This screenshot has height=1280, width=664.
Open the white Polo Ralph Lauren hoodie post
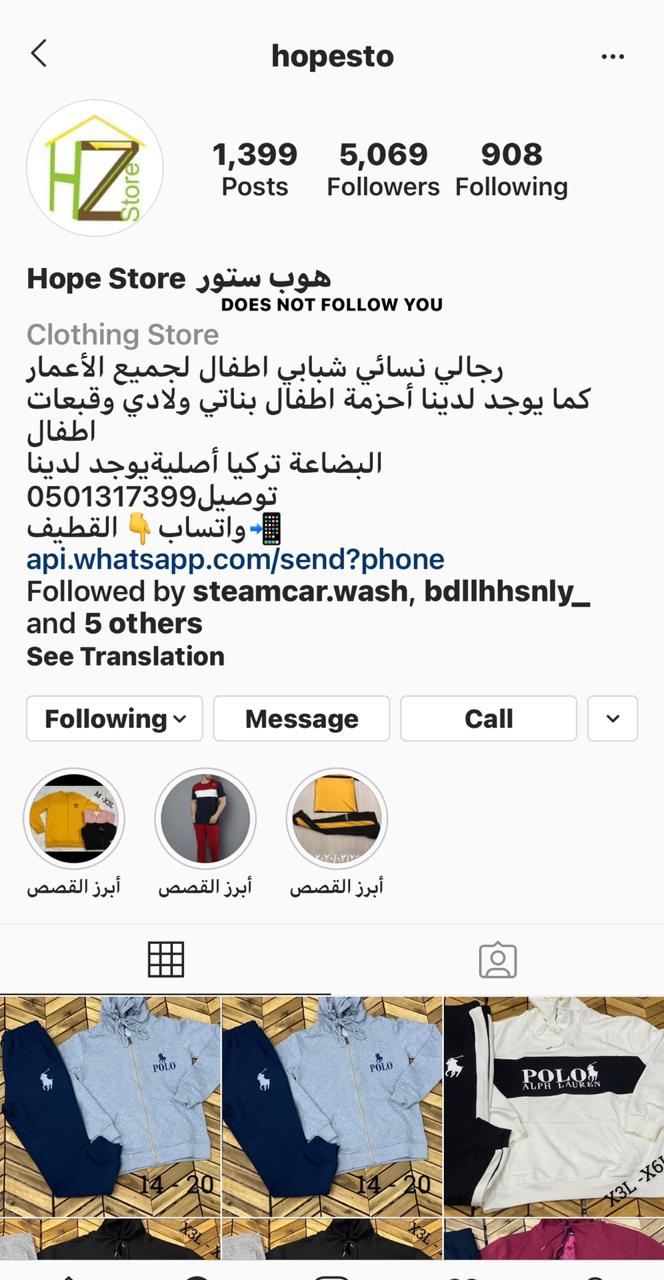(554, 1104)
